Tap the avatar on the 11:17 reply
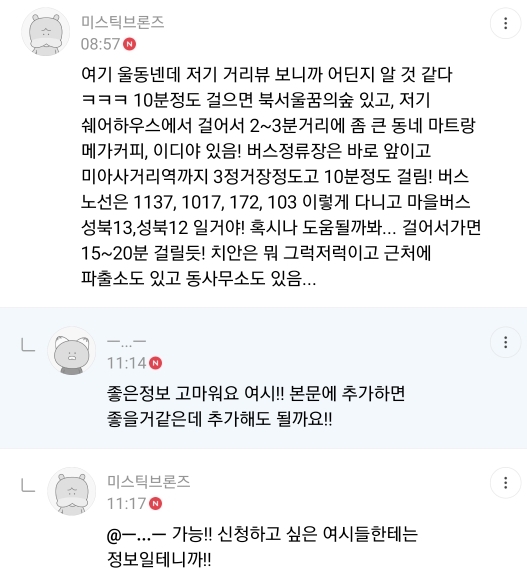Viewport: 527px width, 583px height. coord(71,491)
